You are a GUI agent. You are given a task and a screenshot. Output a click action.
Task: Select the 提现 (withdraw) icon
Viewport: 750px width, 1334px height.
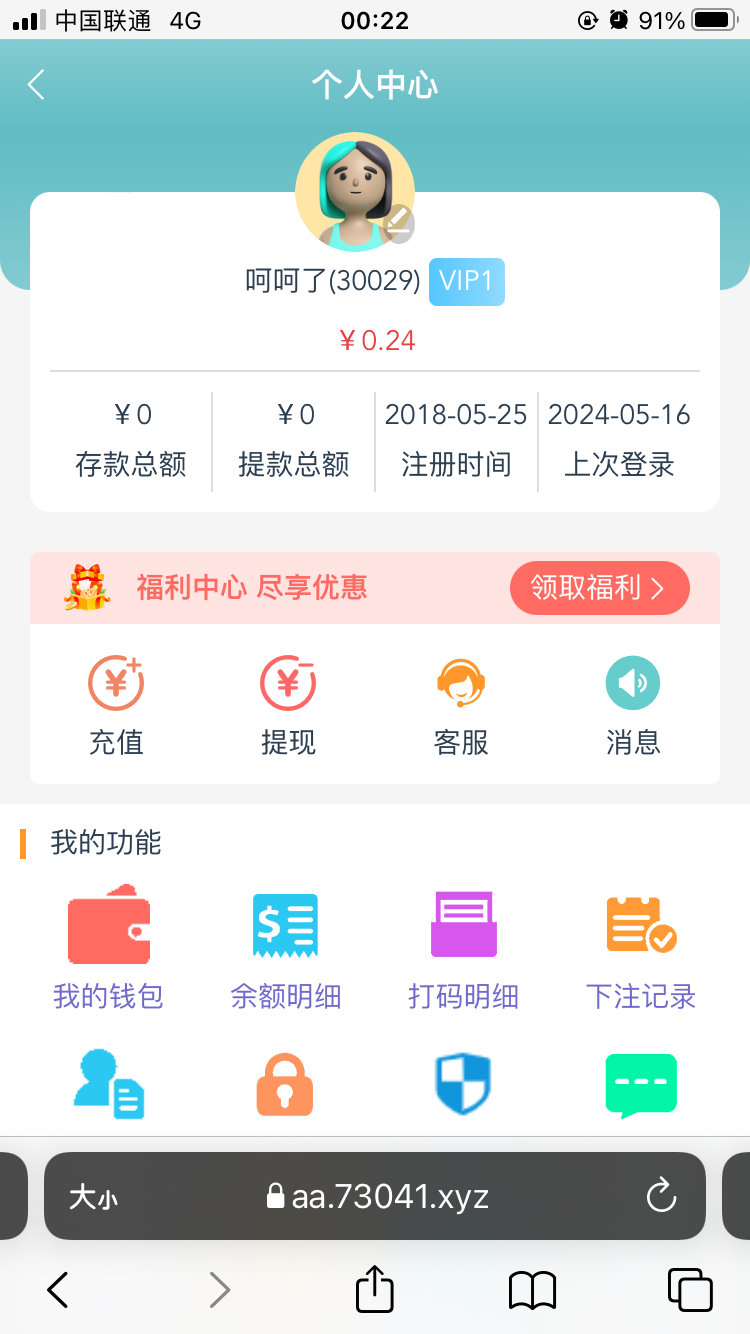coord(287,682)
